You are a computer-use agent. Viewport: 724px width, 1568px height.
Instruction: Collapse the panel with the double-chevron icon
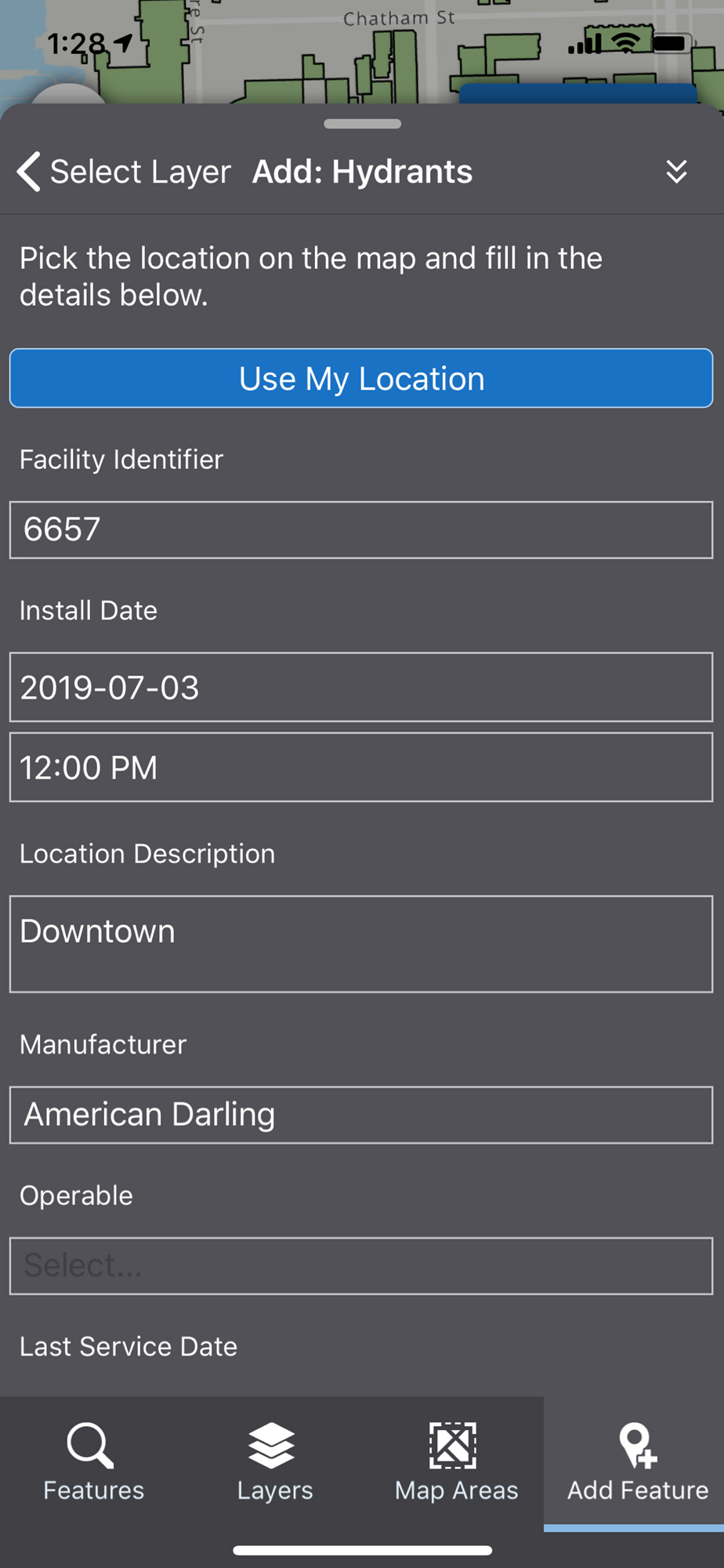pos(676,172)
